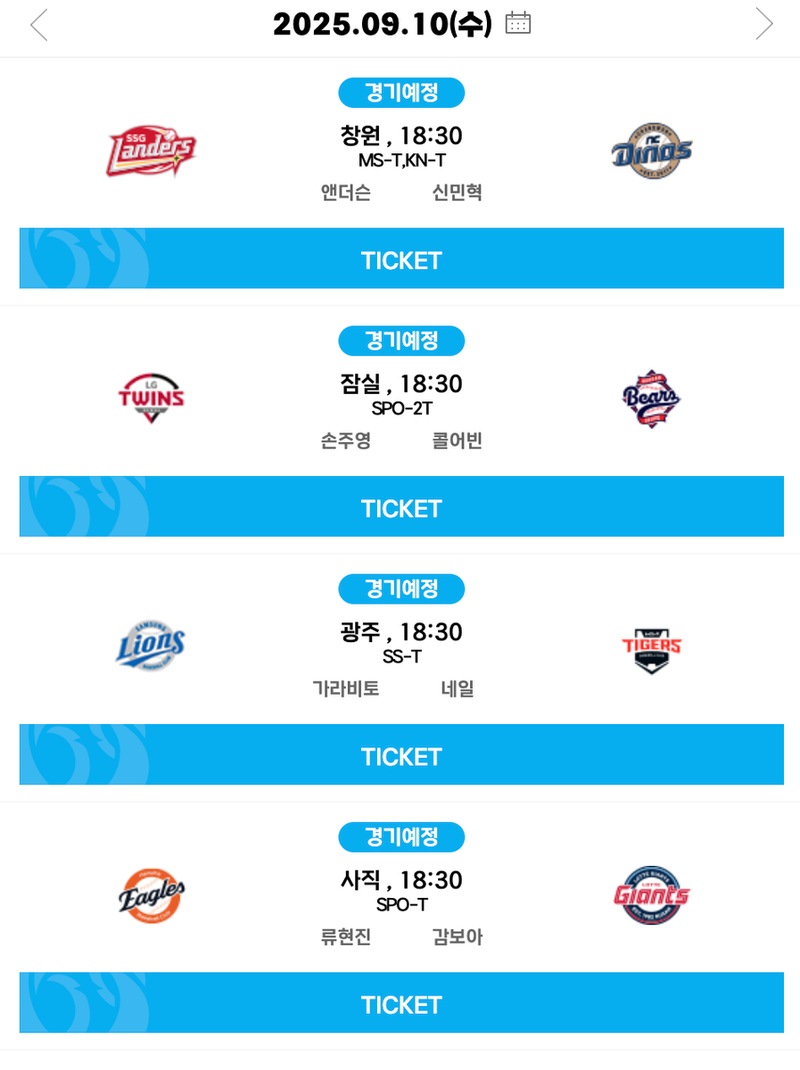The height and width of the screenshot is (1070, 800).
Task: Tap TICKET for the Changwon game
Action: click(x=401, y=259)
